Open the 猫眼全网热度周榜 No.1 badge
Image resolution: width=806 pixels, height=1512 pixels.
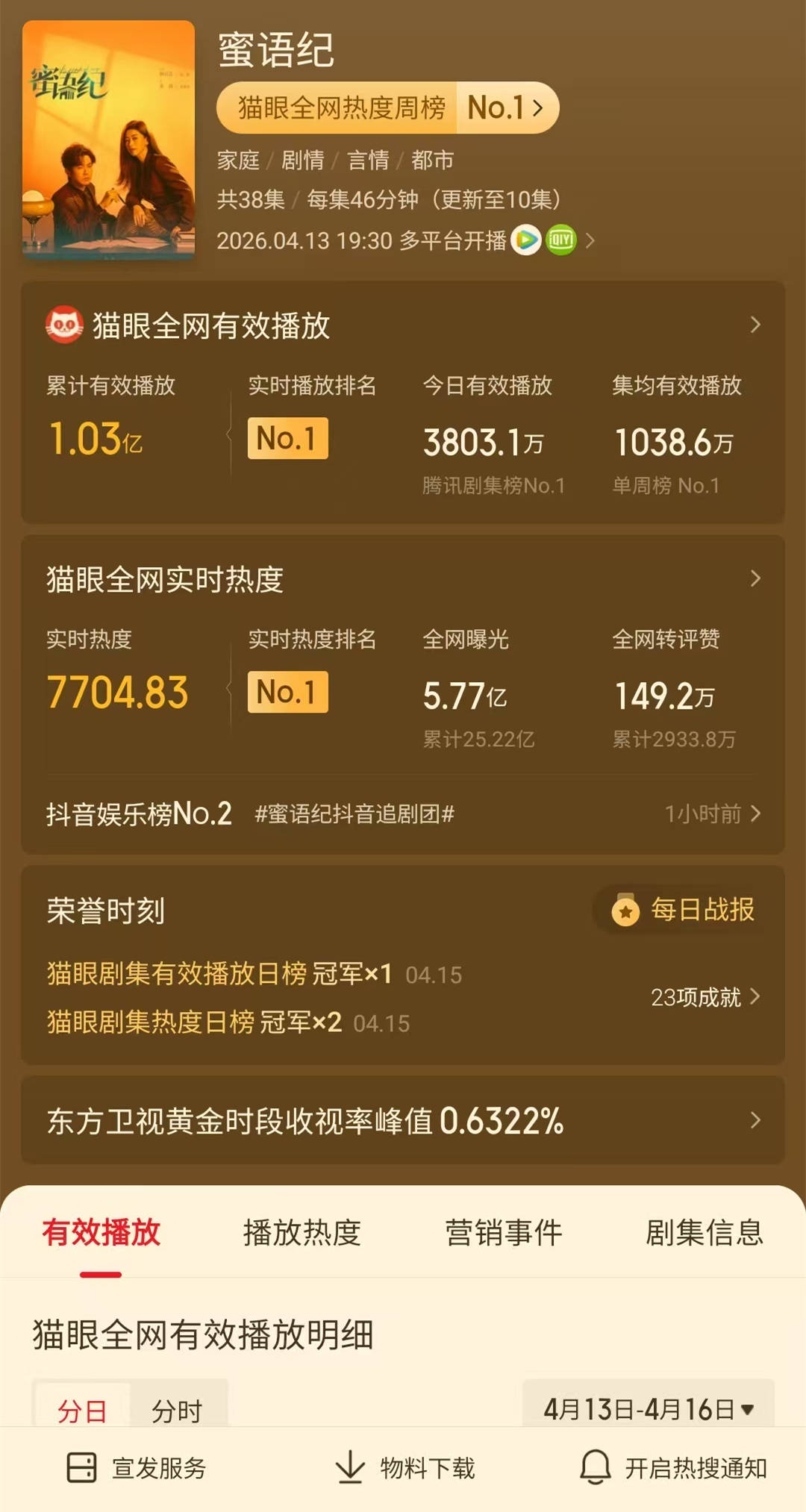point(387,108)
